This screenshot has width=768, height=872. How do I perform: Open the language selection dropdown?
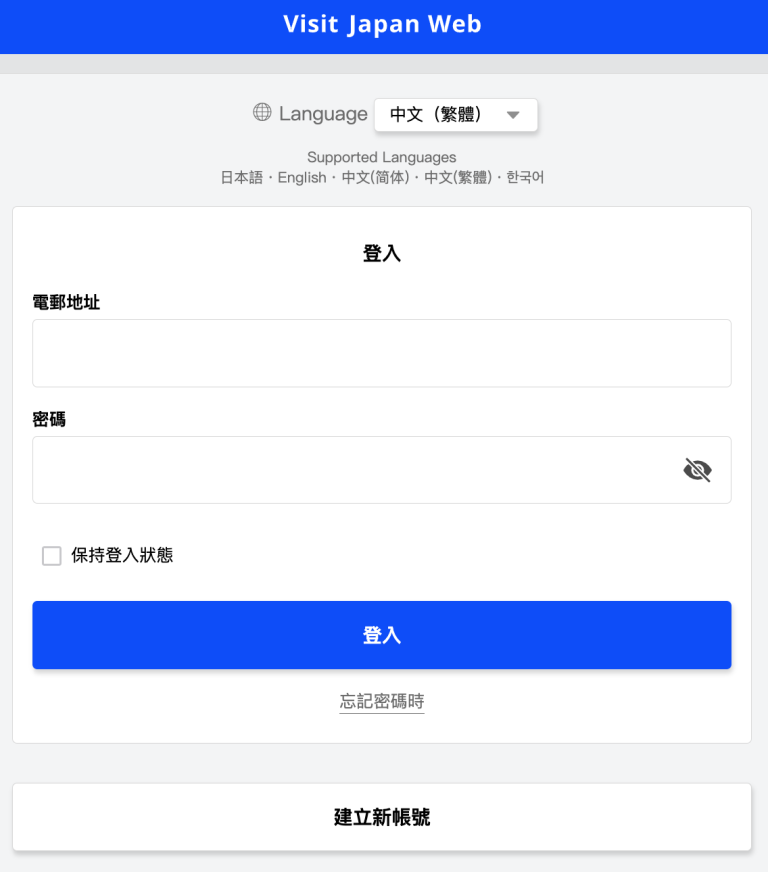[x=456, y=114]
